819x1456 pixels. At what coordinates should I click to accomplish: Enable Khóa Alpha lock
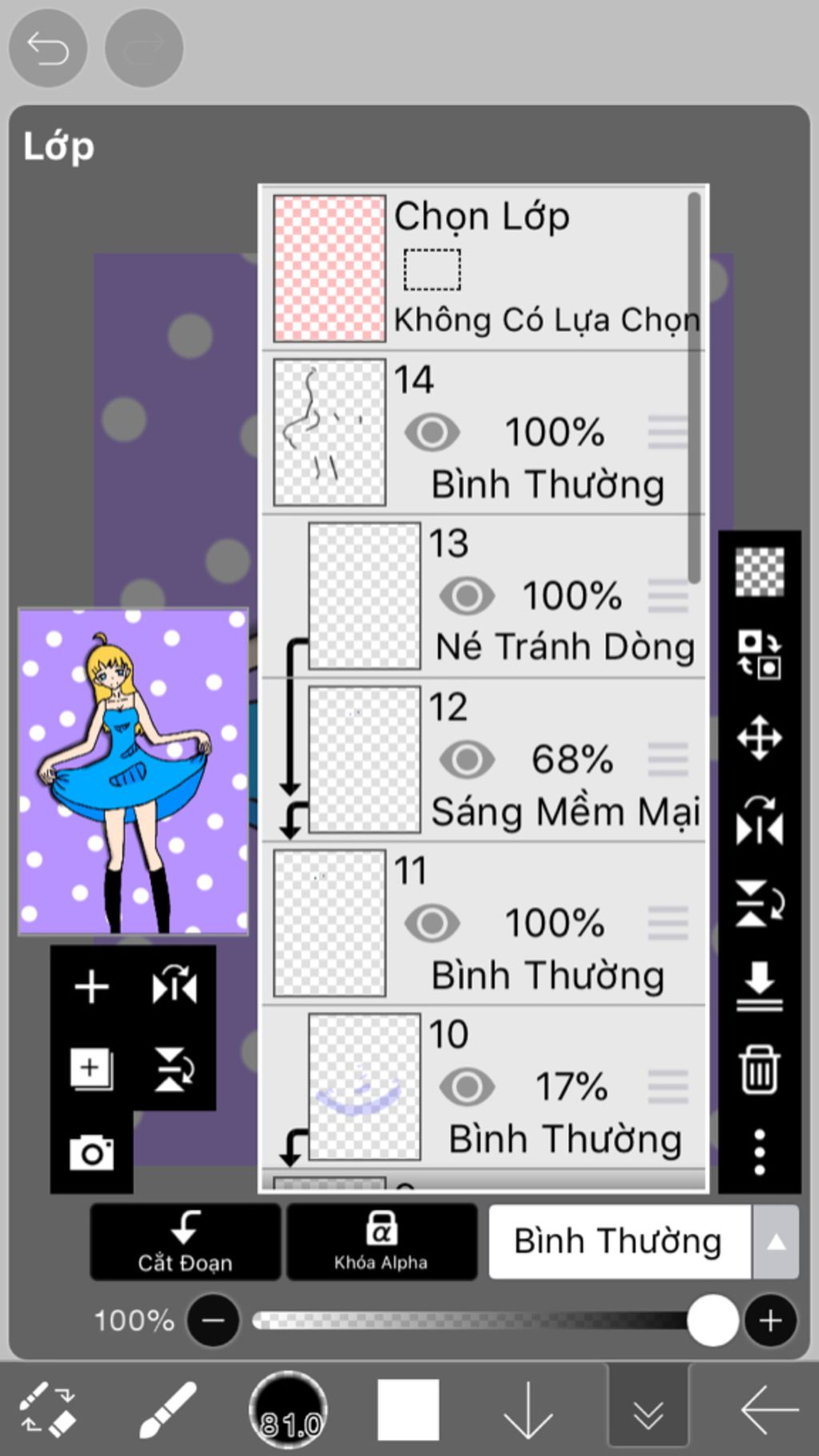tap(382, 1242)
